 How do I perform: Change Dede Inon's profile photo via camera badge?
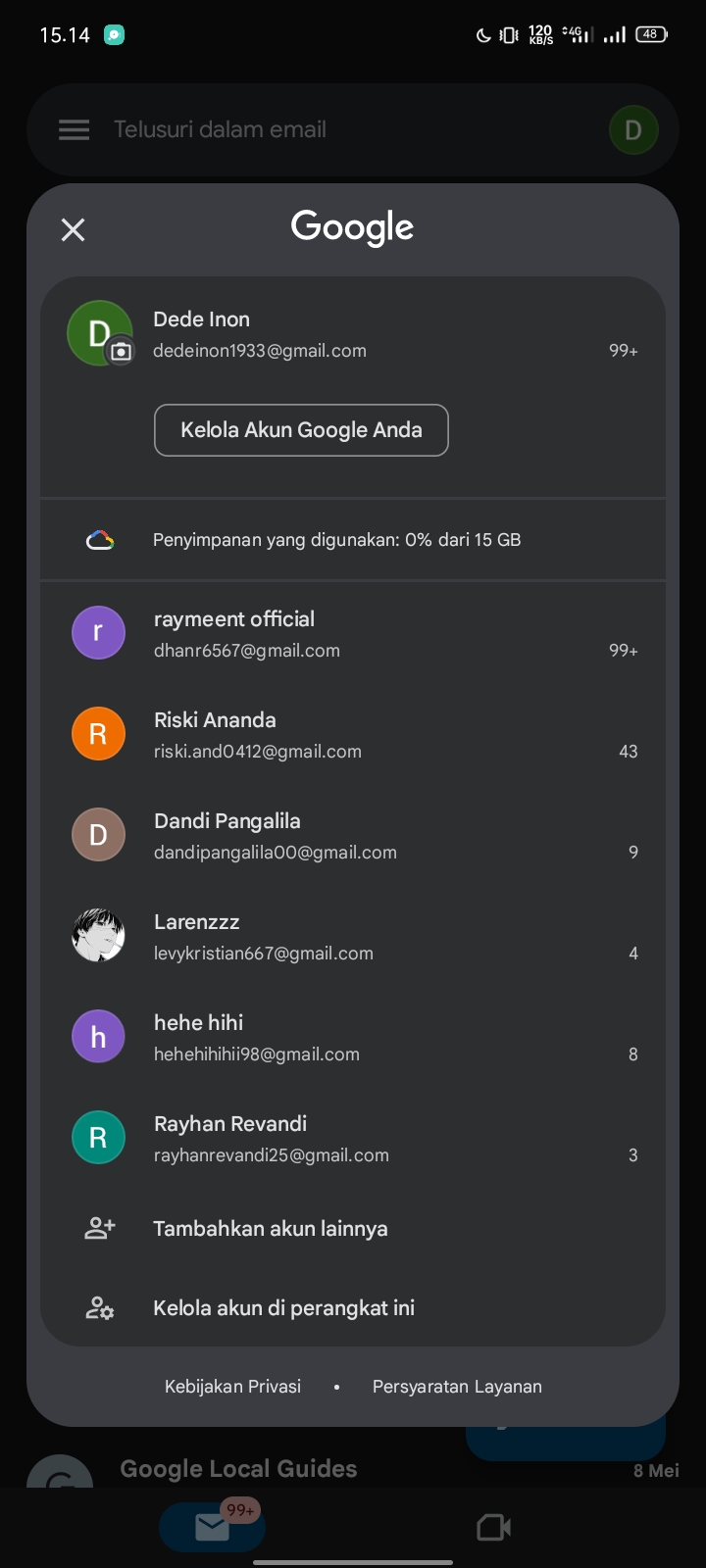[x=121, y=352]
